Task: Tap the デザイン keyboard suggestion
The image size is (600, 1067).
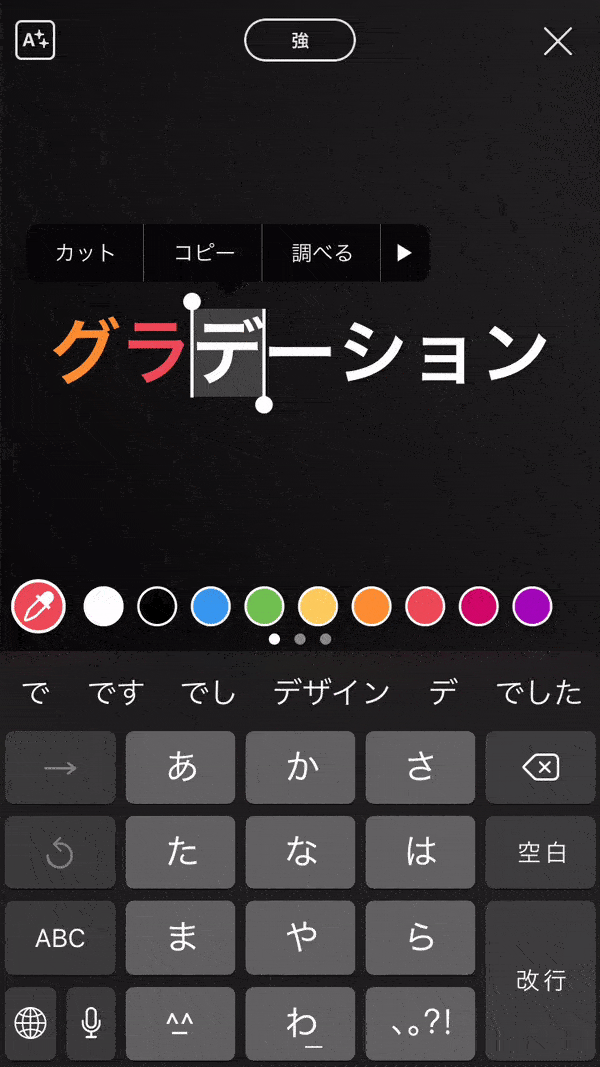Action: click(x=331, y=692)
